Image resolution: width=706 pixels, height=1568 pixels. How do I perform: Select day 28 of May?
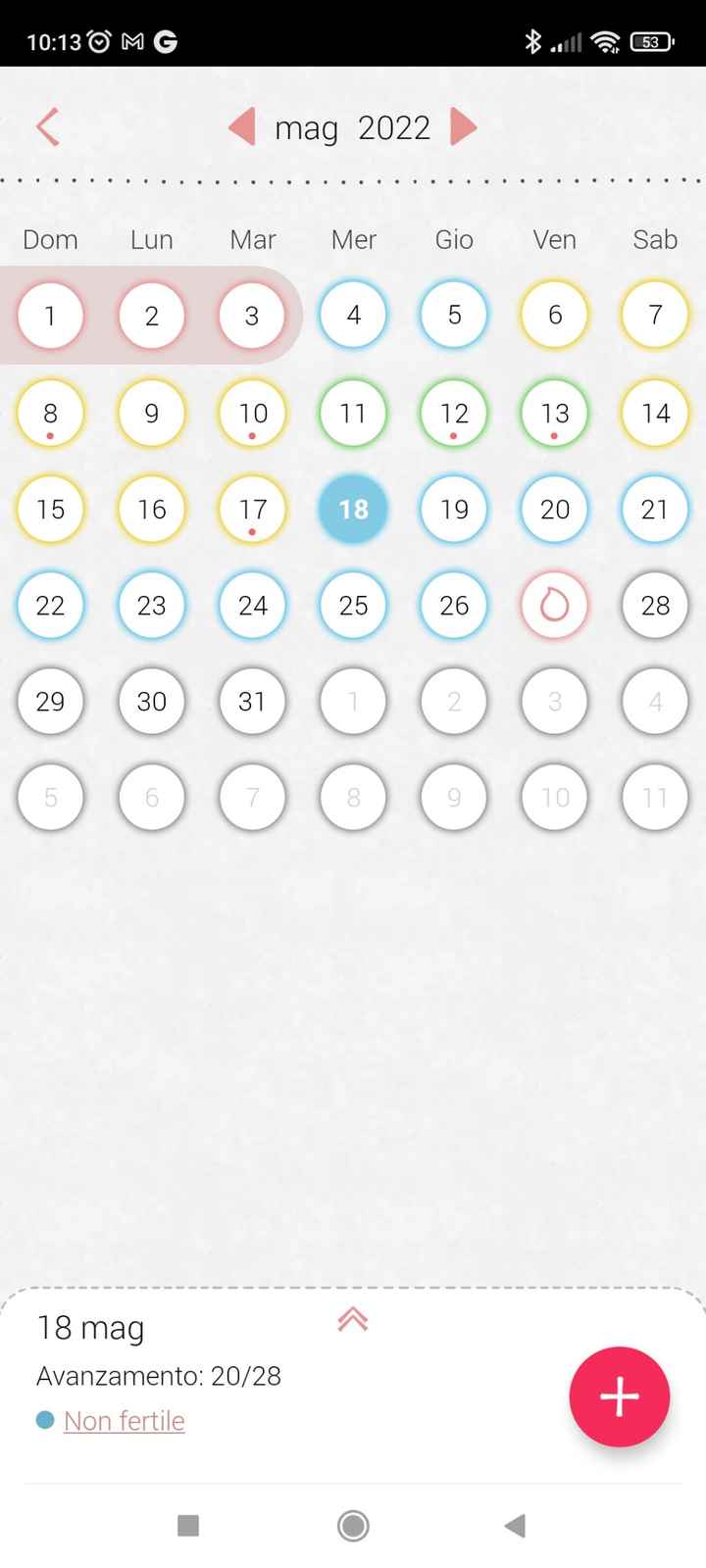coord(655,605)
